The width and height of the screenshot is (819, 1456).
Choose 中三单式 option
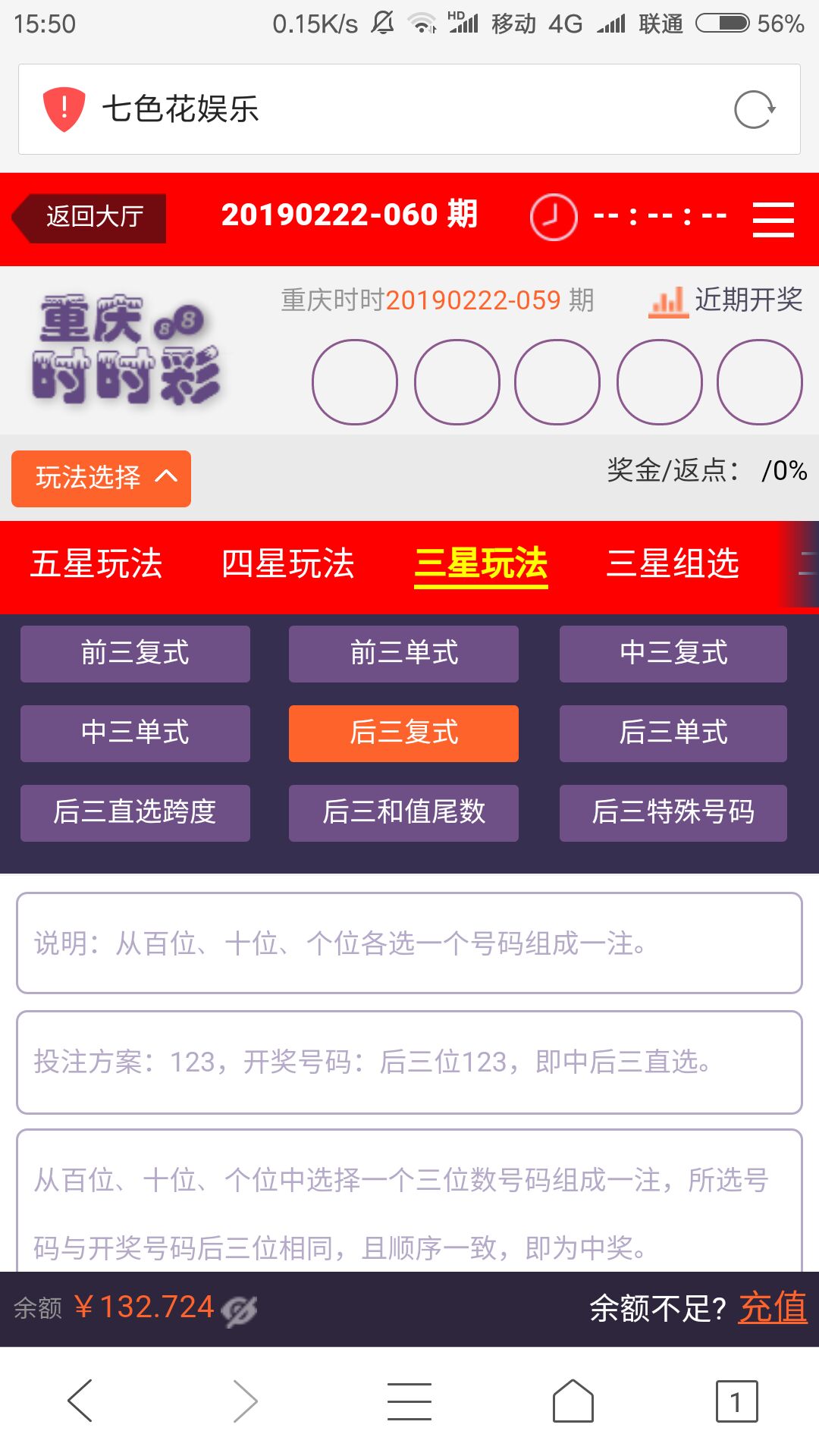point(135,733)
